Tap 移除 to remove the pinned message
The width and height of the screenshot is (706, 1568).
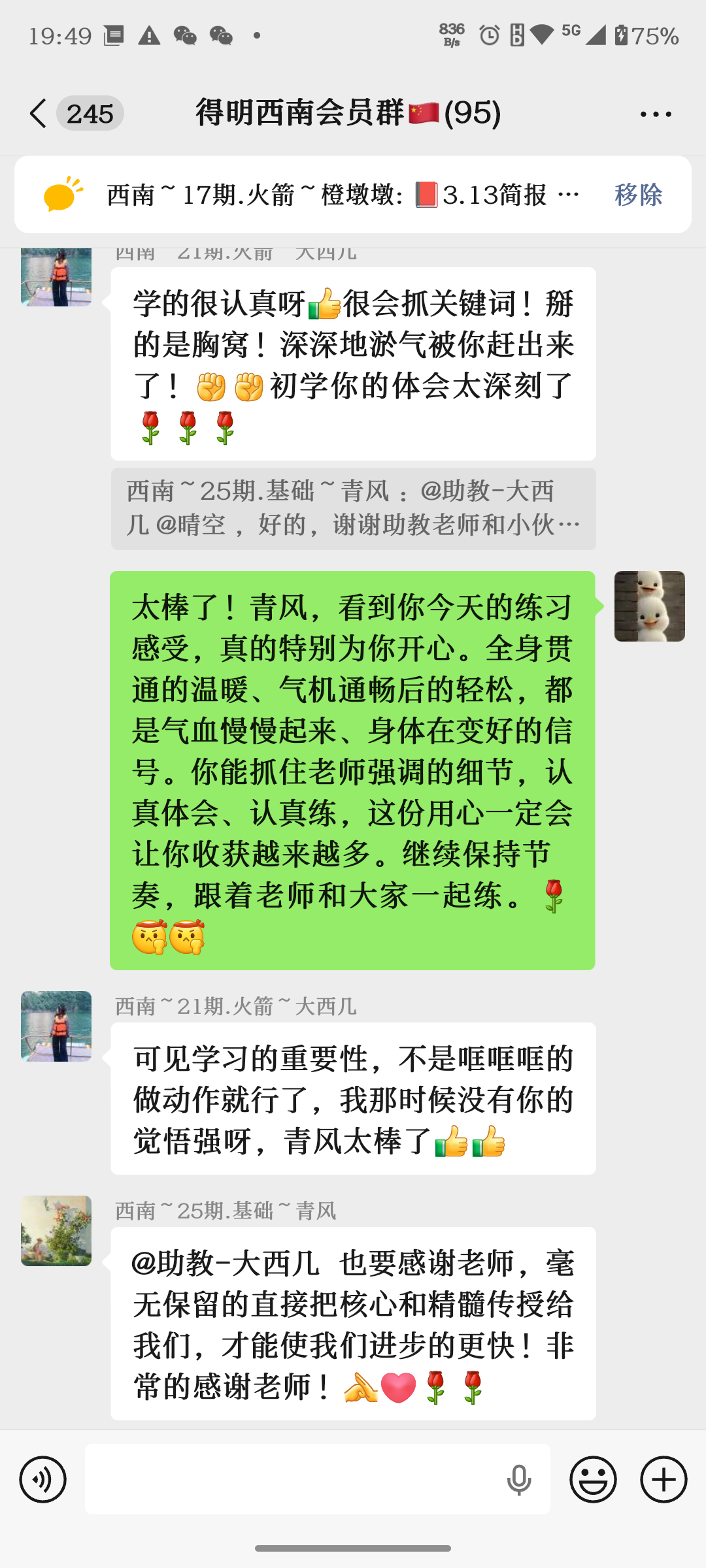pyautogui.click(x=638, y=195)
